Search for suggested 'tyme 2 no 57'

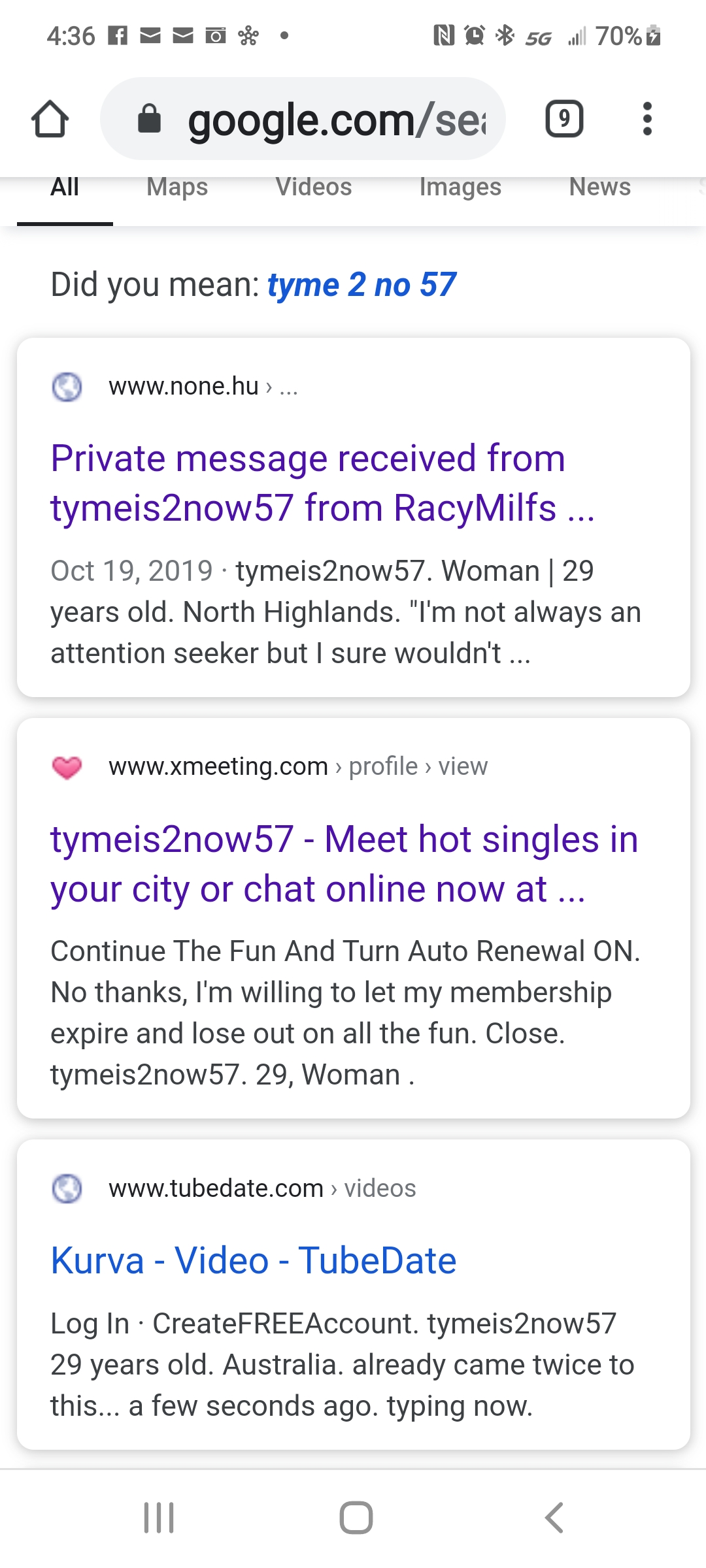(x=361, y=285)
